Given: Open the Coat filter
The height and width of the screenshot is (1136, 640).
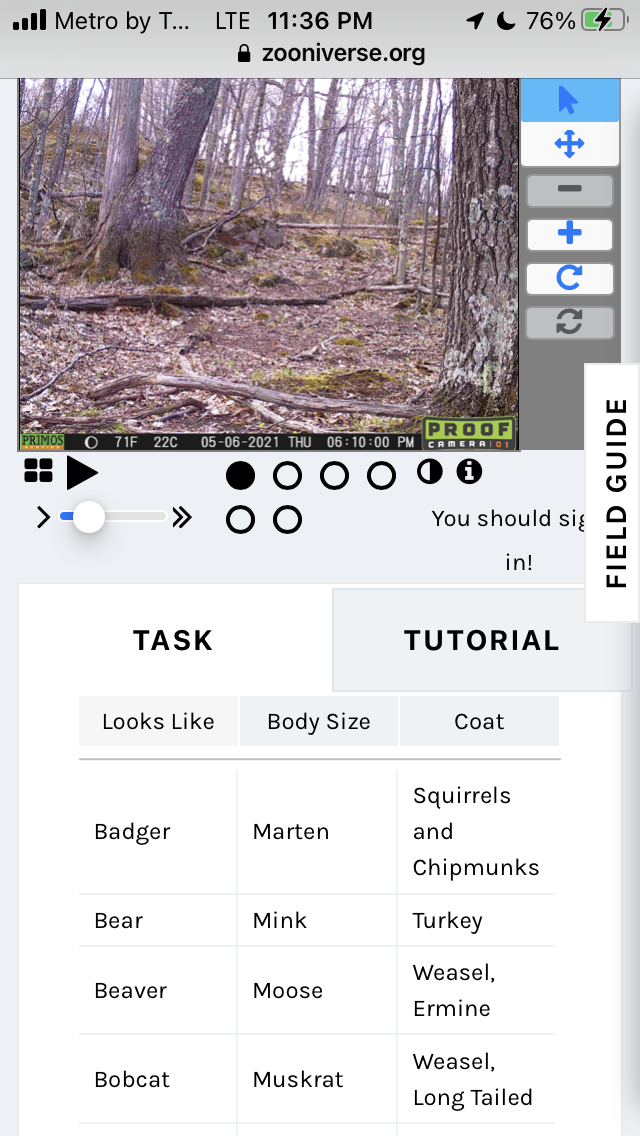Looking at the screenshot, I should pyautogui.click(x=479, y=722).
